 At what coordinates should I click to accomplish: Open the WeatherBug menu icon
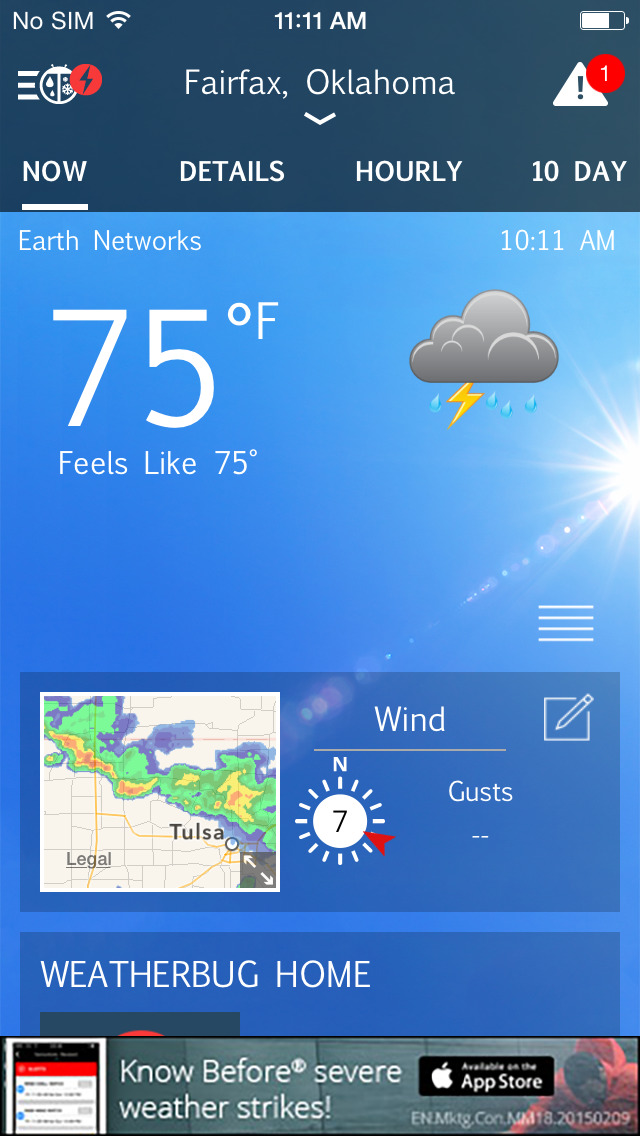pos(59,83)
